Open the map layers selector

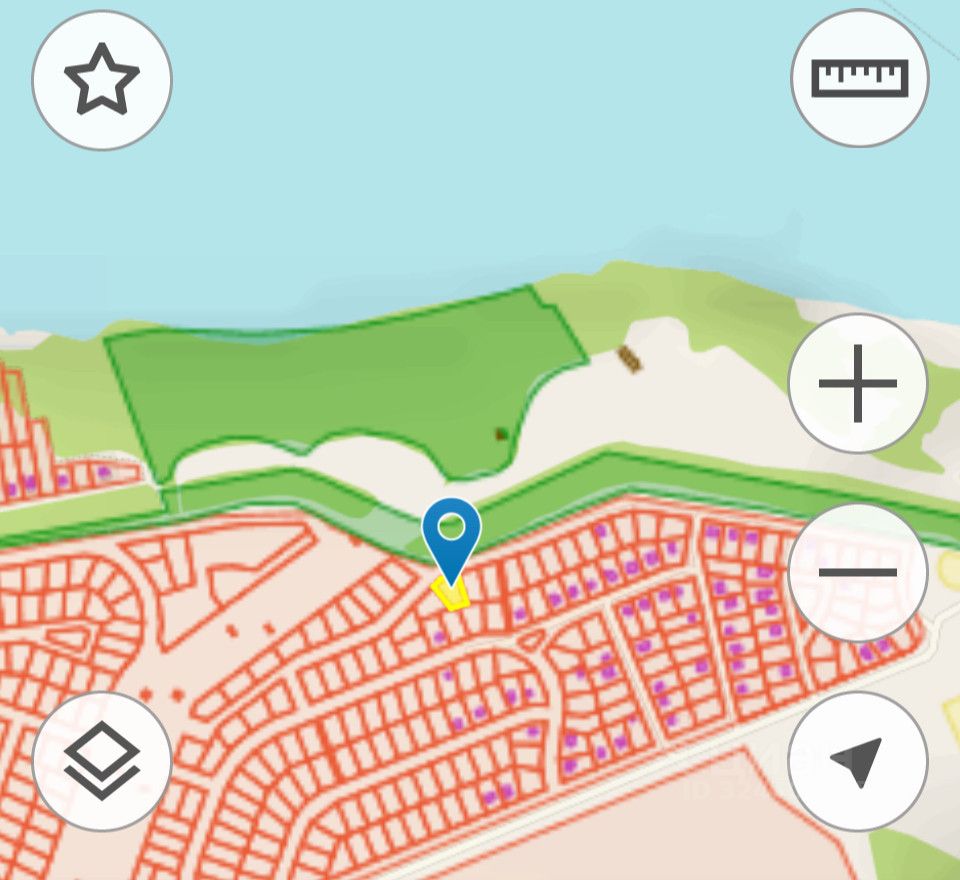click(x=102, y=761)
